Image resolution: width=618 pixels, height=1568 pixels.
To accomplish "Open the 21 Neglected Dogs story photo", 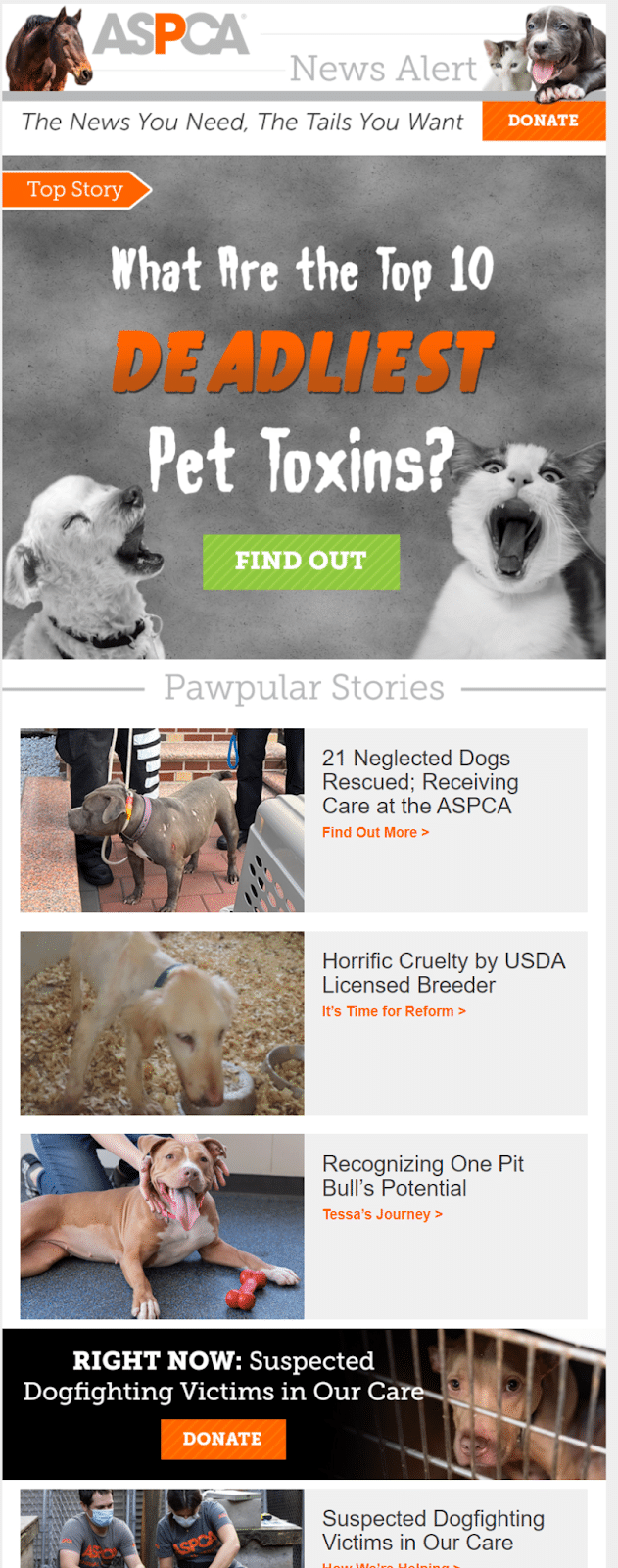I will (162, 820).
